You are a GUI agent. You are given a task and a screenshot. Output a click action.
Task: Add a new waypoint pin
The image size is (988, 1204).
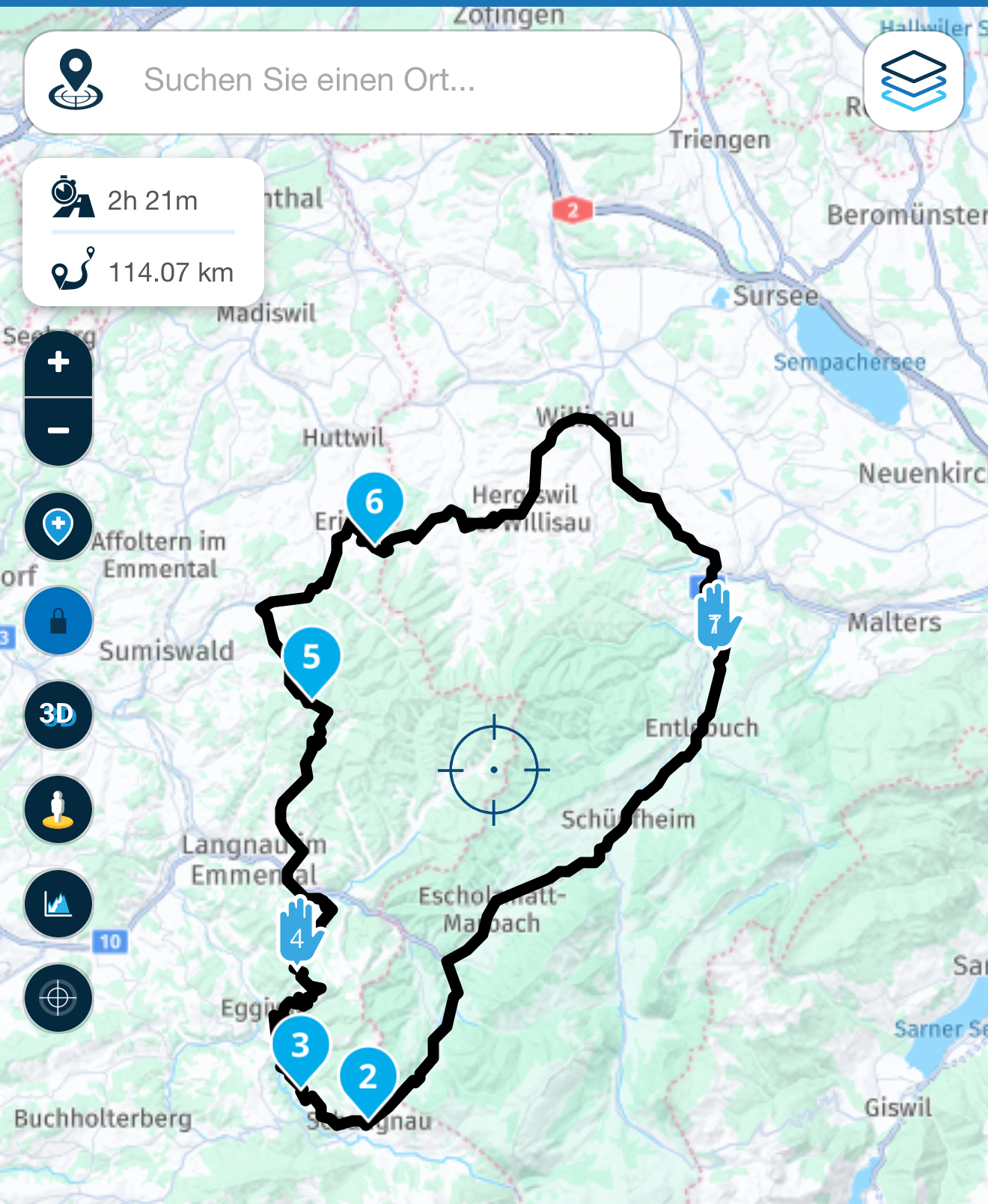click(58, 526)
